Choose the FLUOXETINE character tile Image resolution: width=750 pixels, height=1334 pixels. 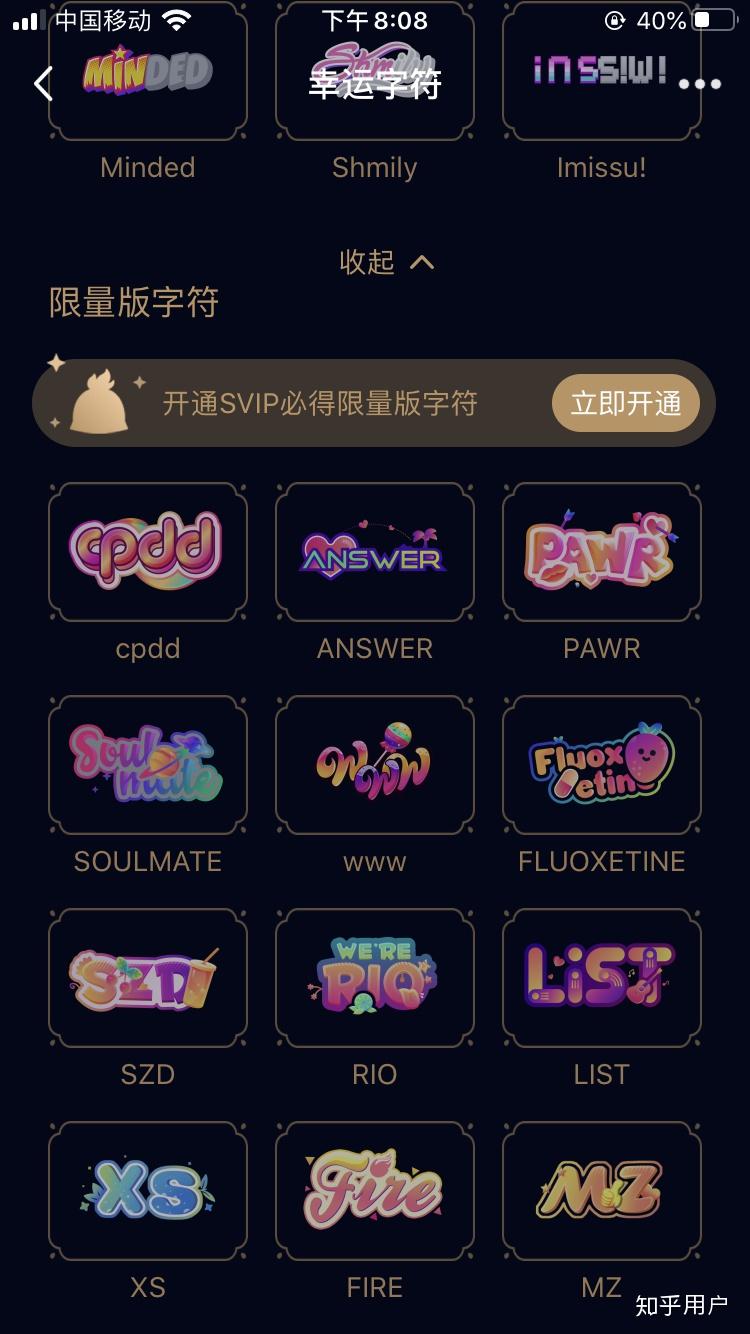[x=602, y=765]
